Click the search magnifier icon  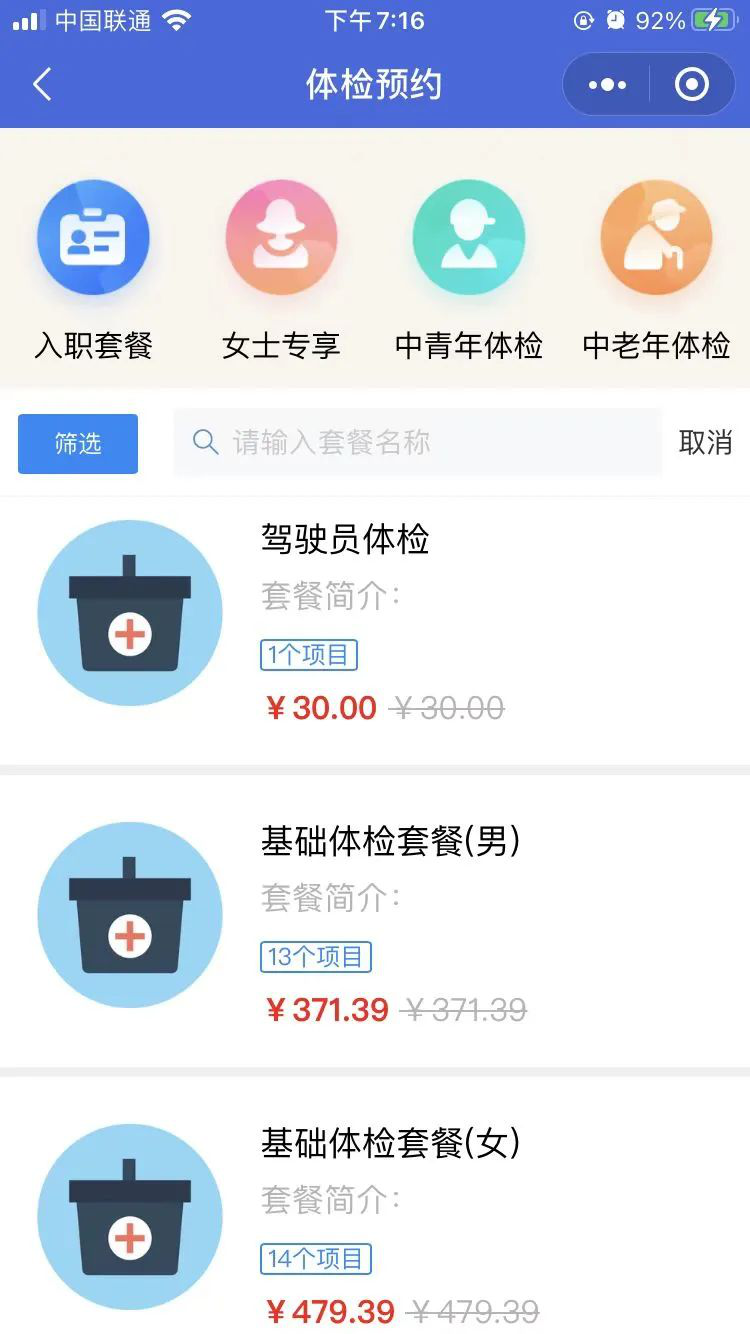(x=207, y=442)
